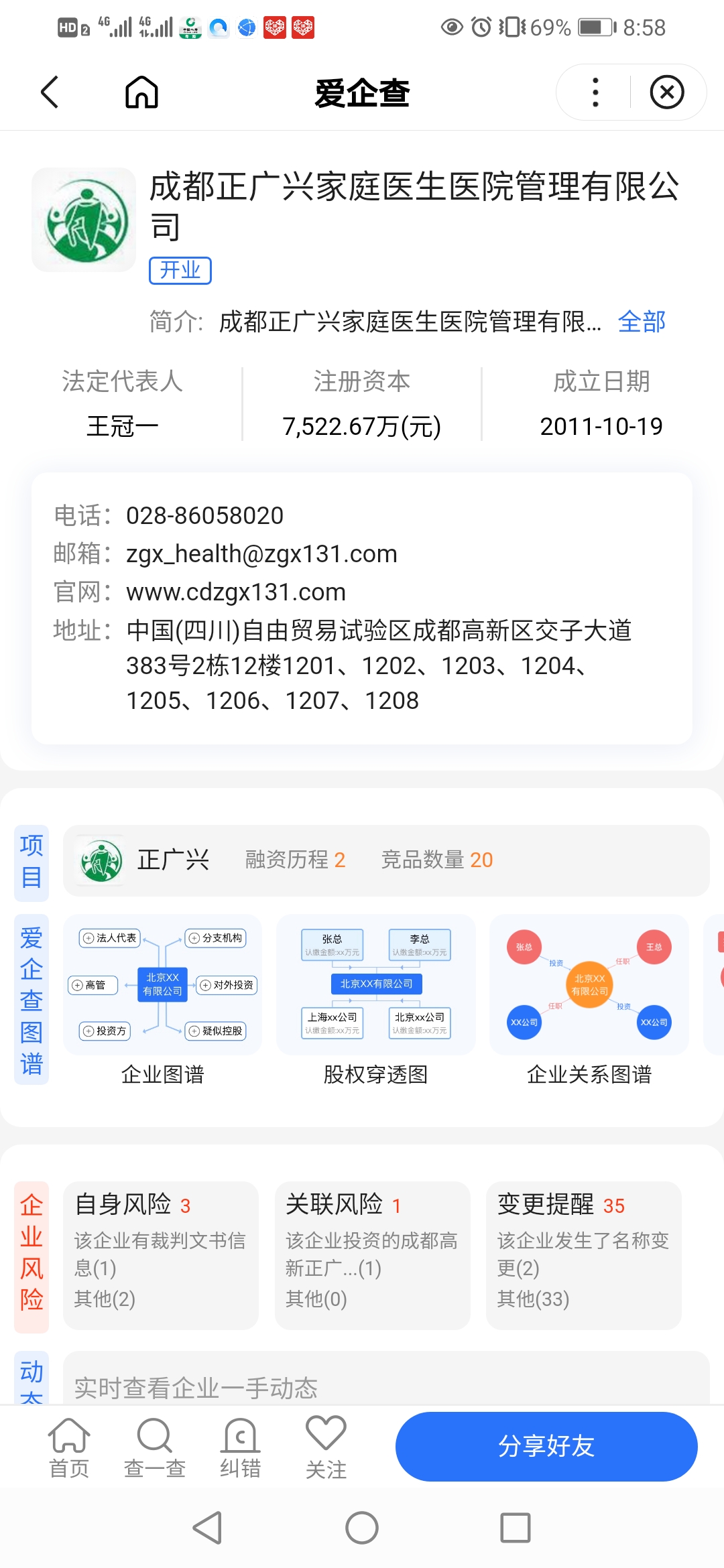Image resolution: width=724 pixels, height=1568 pixels.
Task: Open 变更提醒 change reminders card
Action: pyautogui.click(x=583, y=1254)
